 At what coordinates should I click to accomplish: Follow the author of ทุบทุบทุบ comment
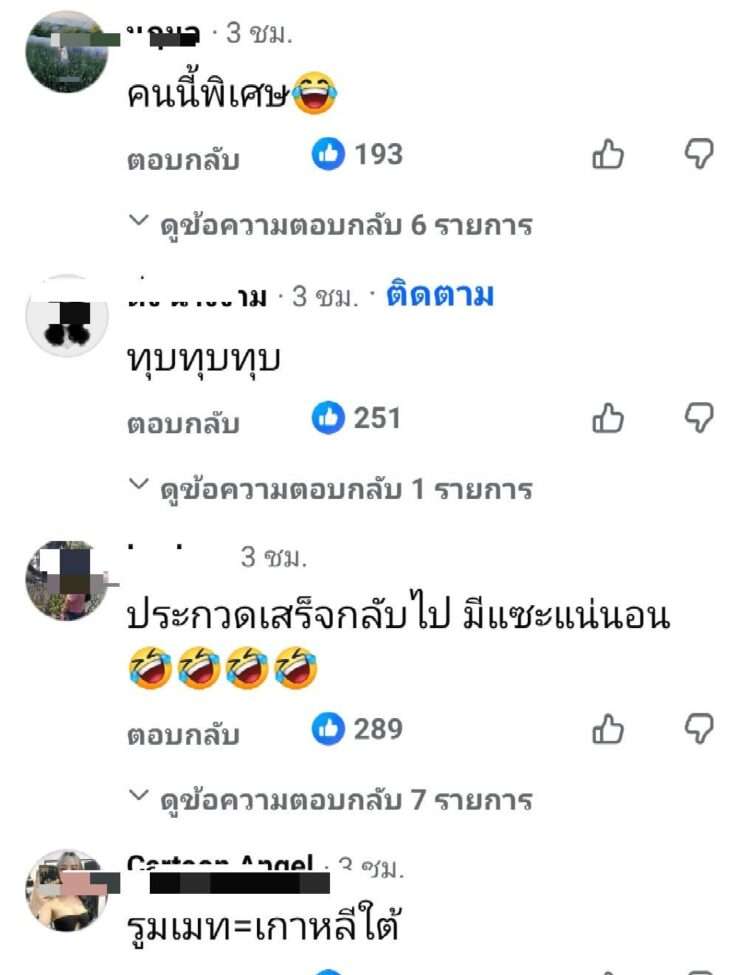point(440,296)
